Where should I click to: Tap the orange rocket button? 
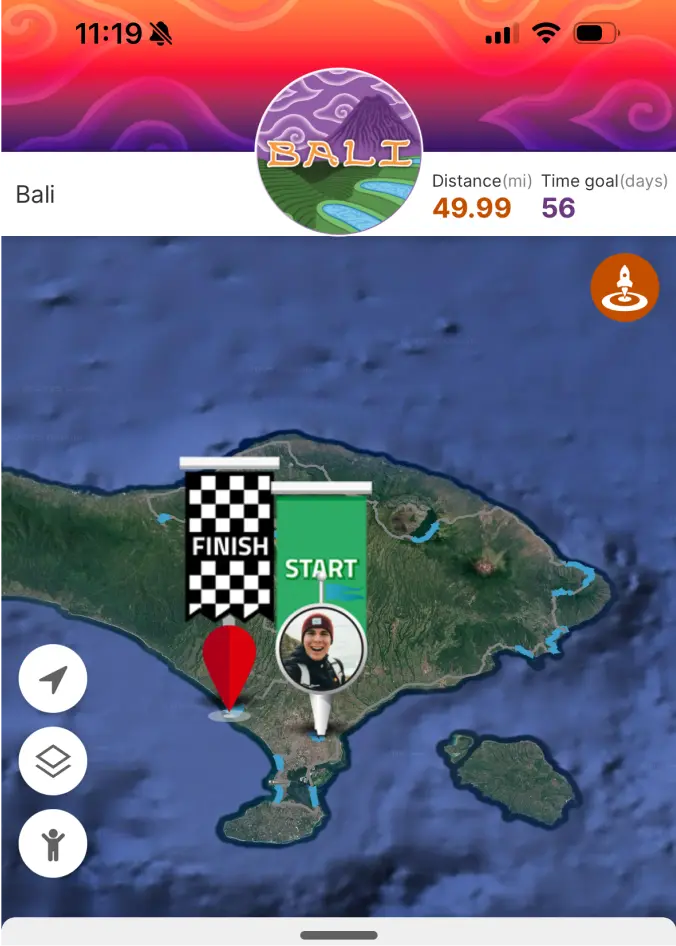coord(624,288)
